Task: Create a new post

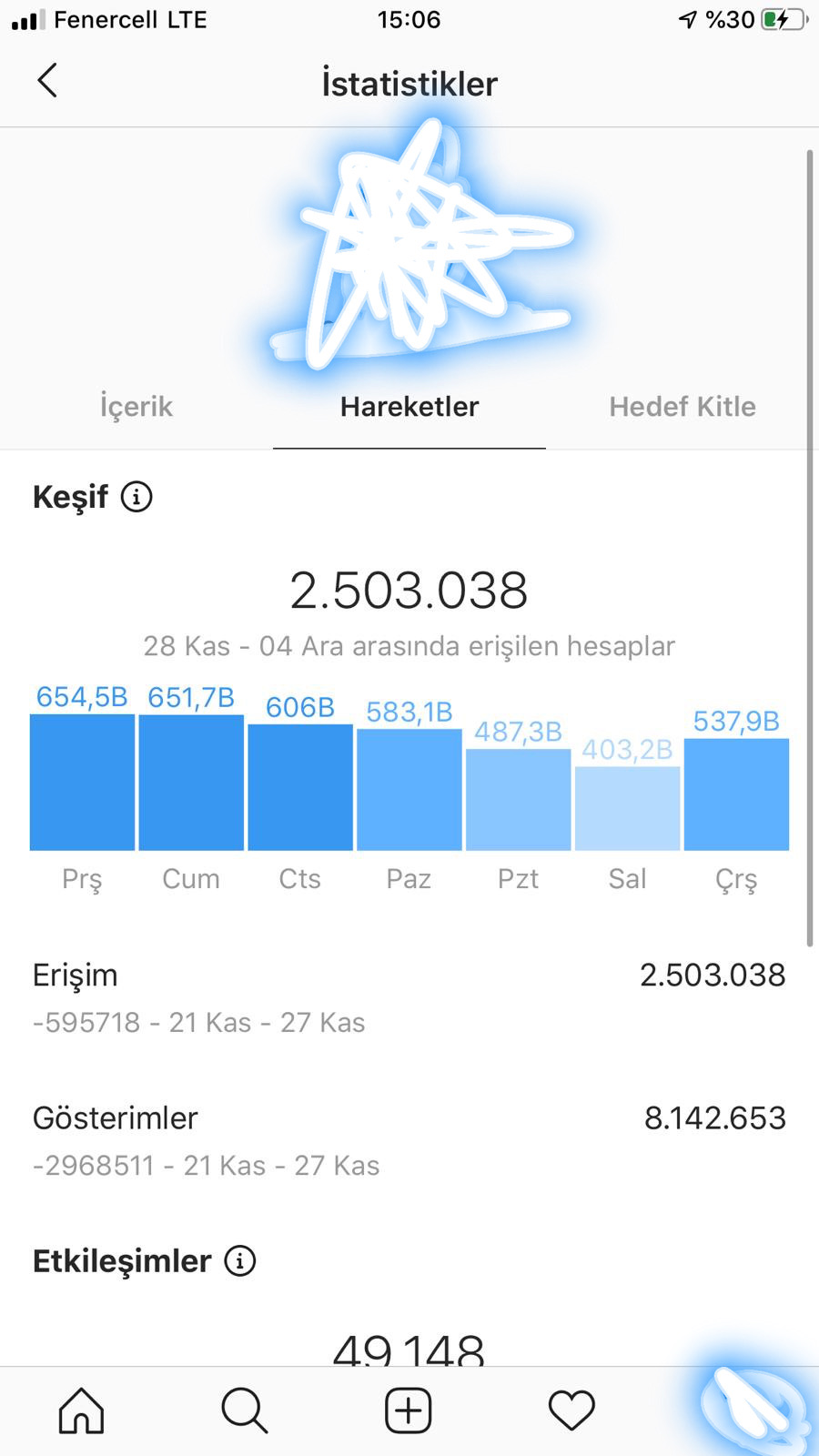Action: point(409,1410)
